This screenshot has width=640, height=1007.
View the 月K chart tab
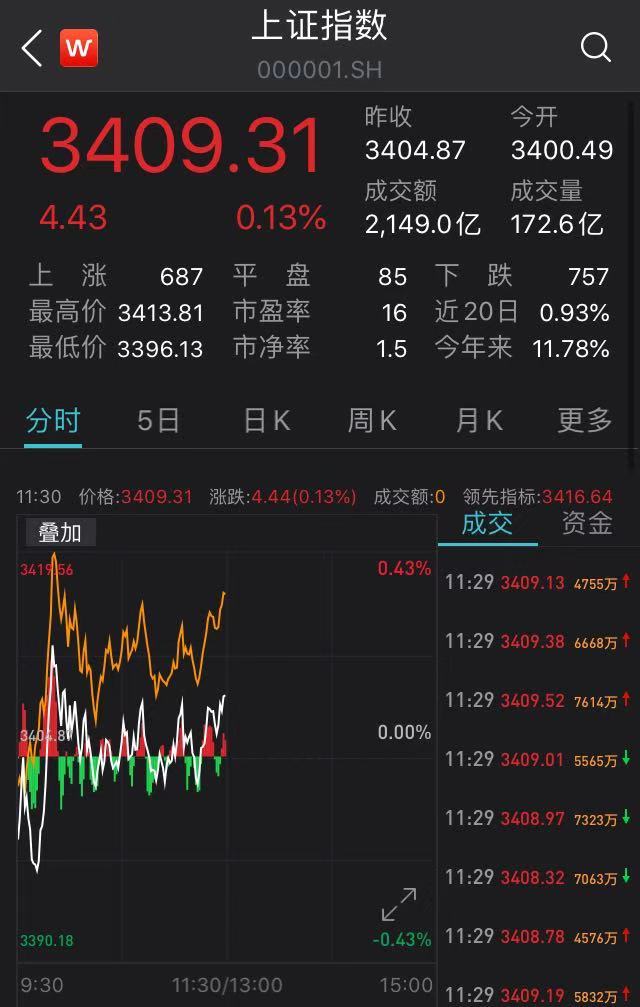point(479,421)
